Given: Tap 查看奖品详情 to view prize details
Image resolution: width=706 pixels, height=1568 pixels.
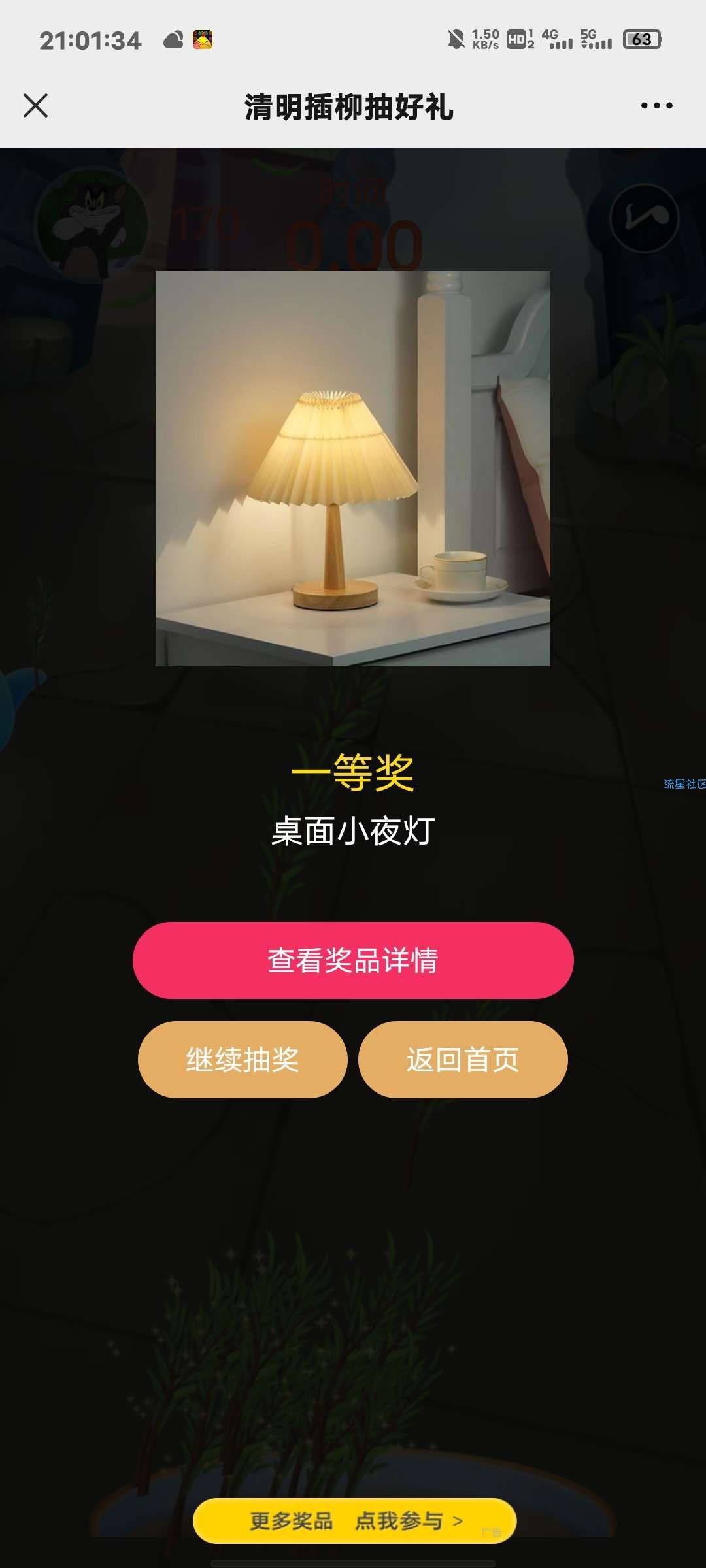Looking at the screenshot, I should coord(353,960).
